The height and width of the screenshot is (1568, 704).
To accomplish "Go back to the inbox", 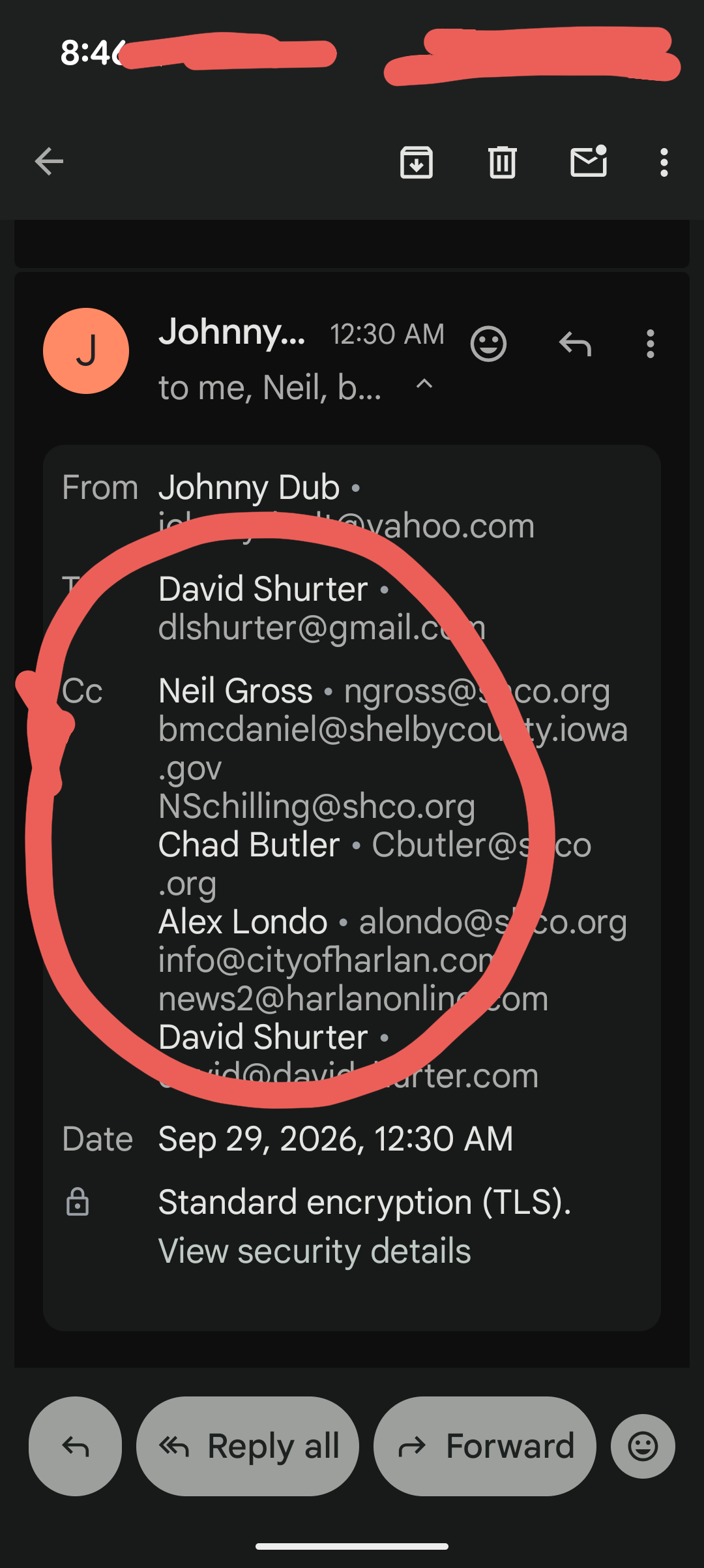I will click(49, 162).
